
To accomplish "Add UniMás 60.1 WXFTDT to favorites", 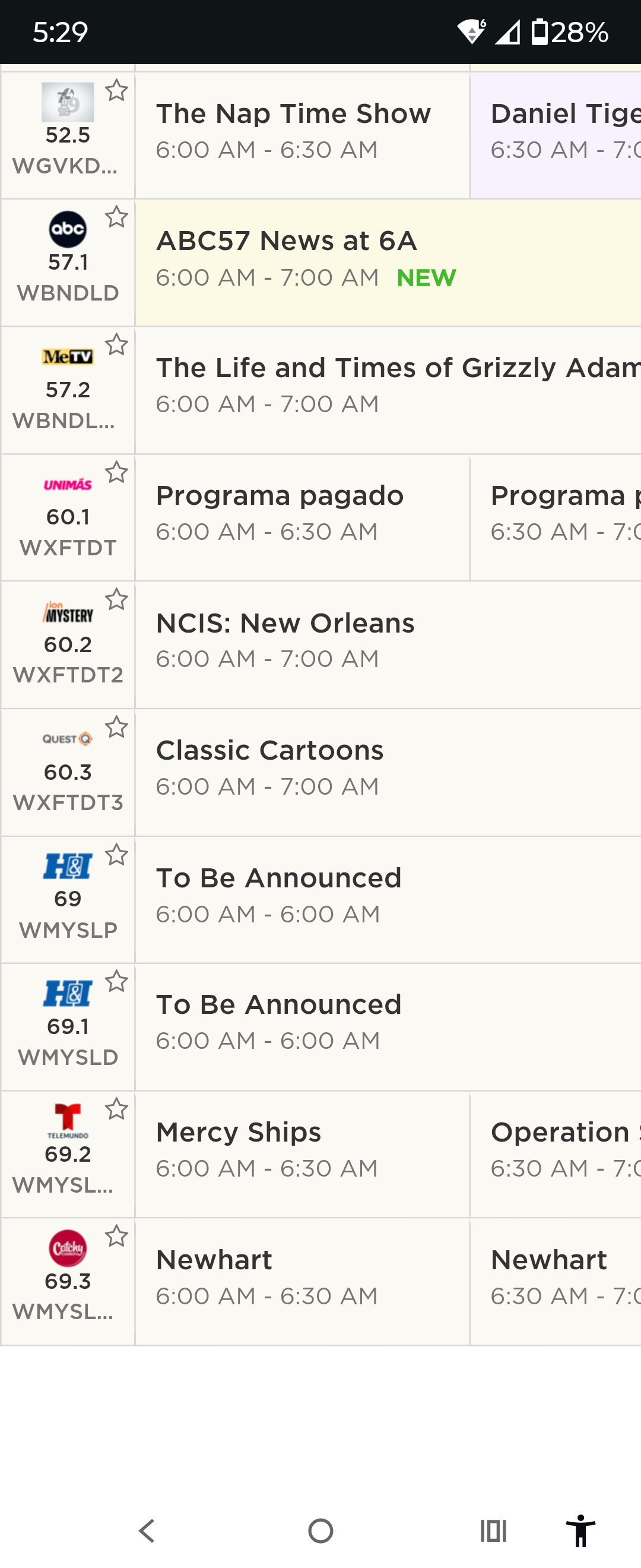I will tap(116, 472).
